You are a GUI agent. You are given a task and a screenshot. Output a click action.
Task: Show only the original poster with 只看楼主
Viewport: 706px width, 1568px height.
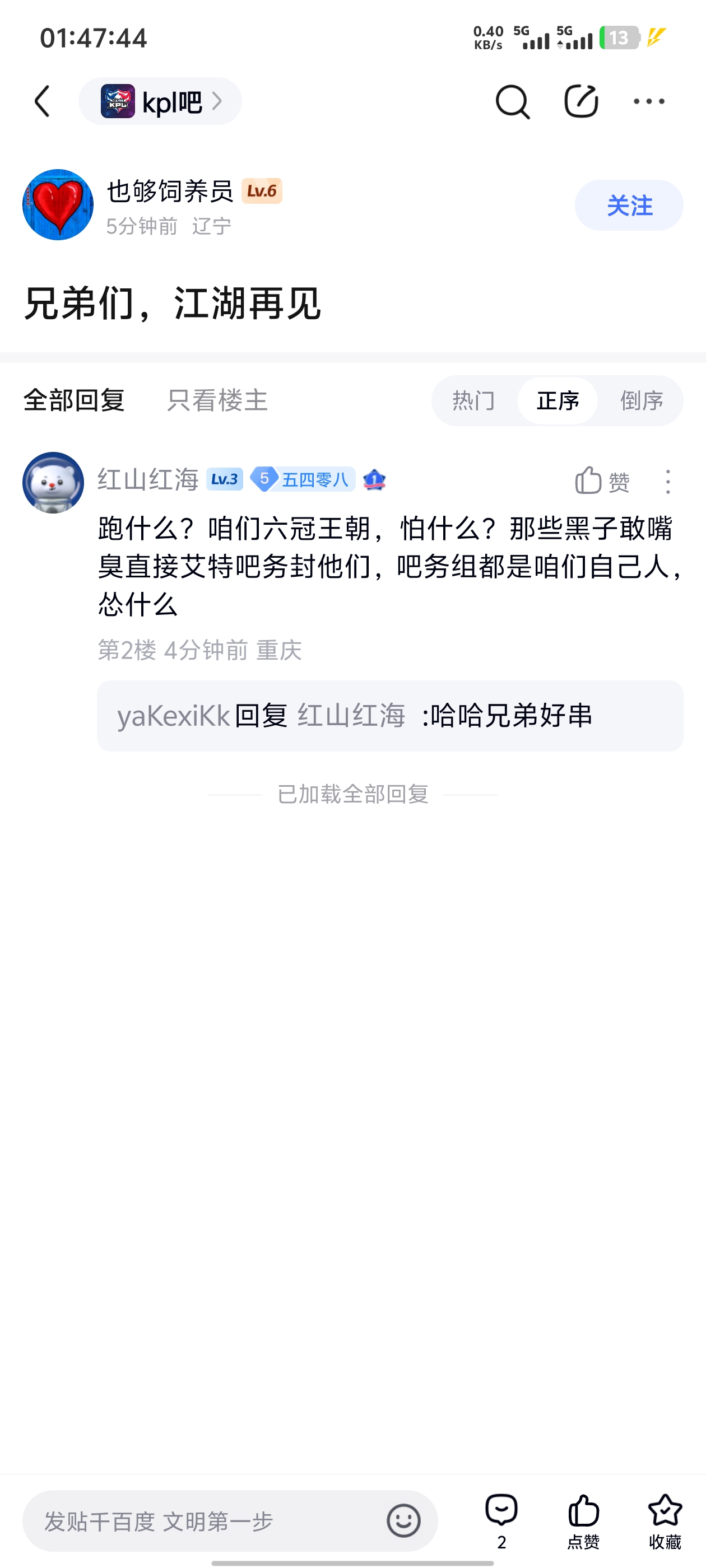click(217, 400)
